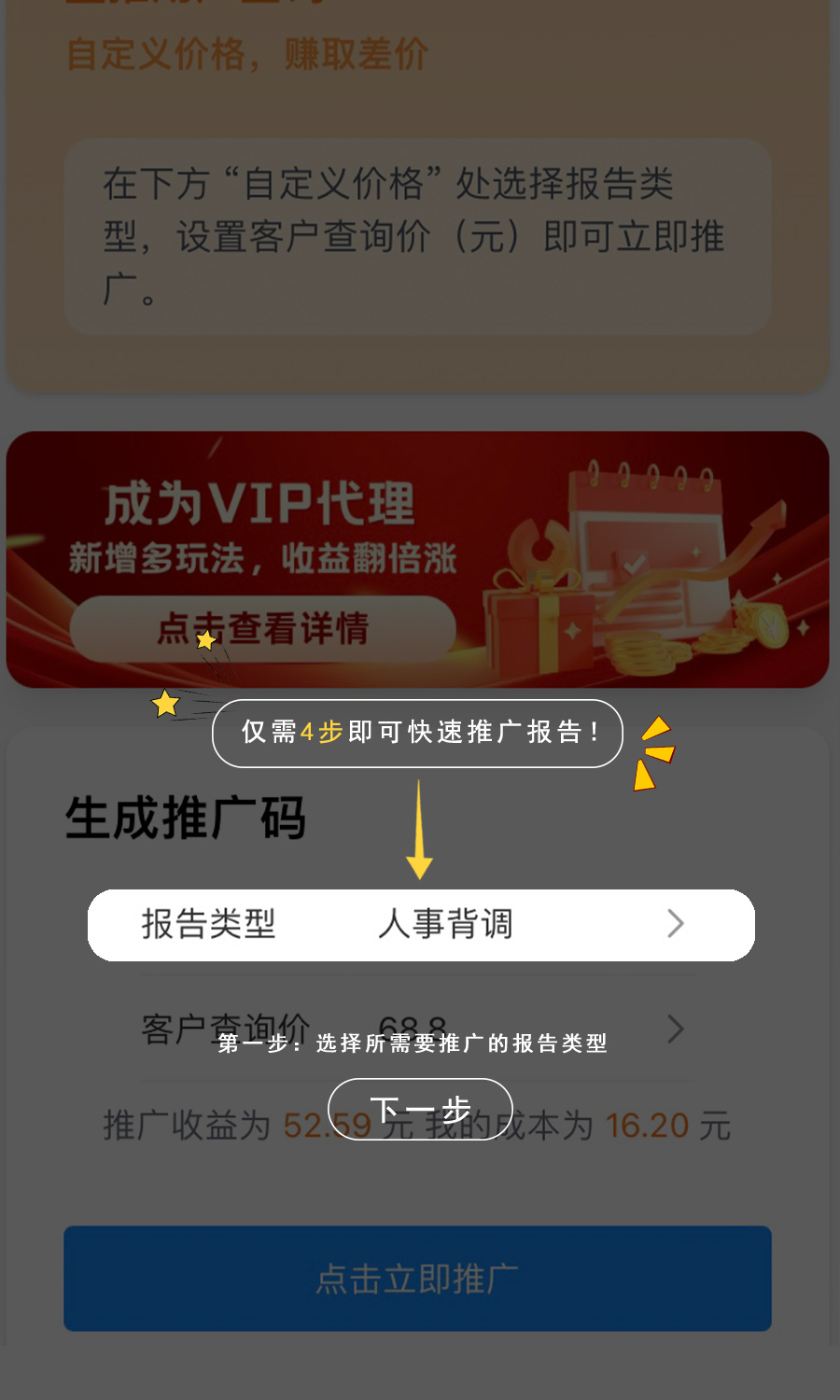Image resolution: width=840 pixels, height=1400 pixels.
Task: Tap 下一步 to continue the tutorial
Action: click(x=420, y=1109)
